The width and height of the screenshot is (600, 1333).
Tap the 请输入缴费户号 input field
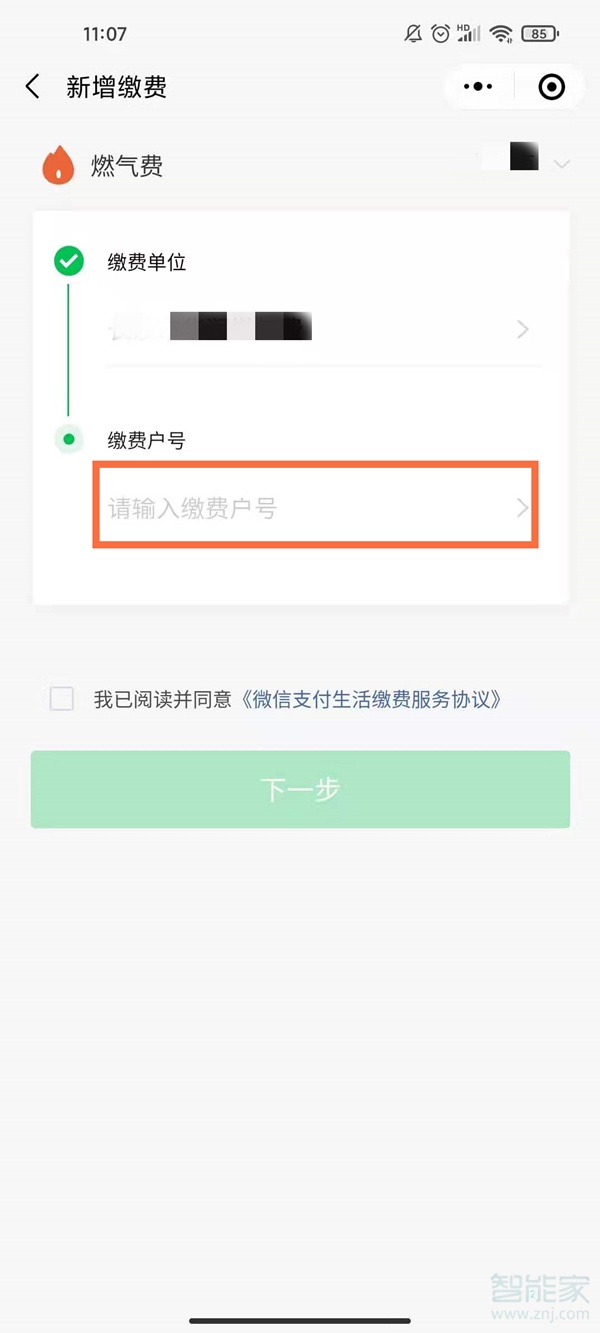[x=315, y=508]
